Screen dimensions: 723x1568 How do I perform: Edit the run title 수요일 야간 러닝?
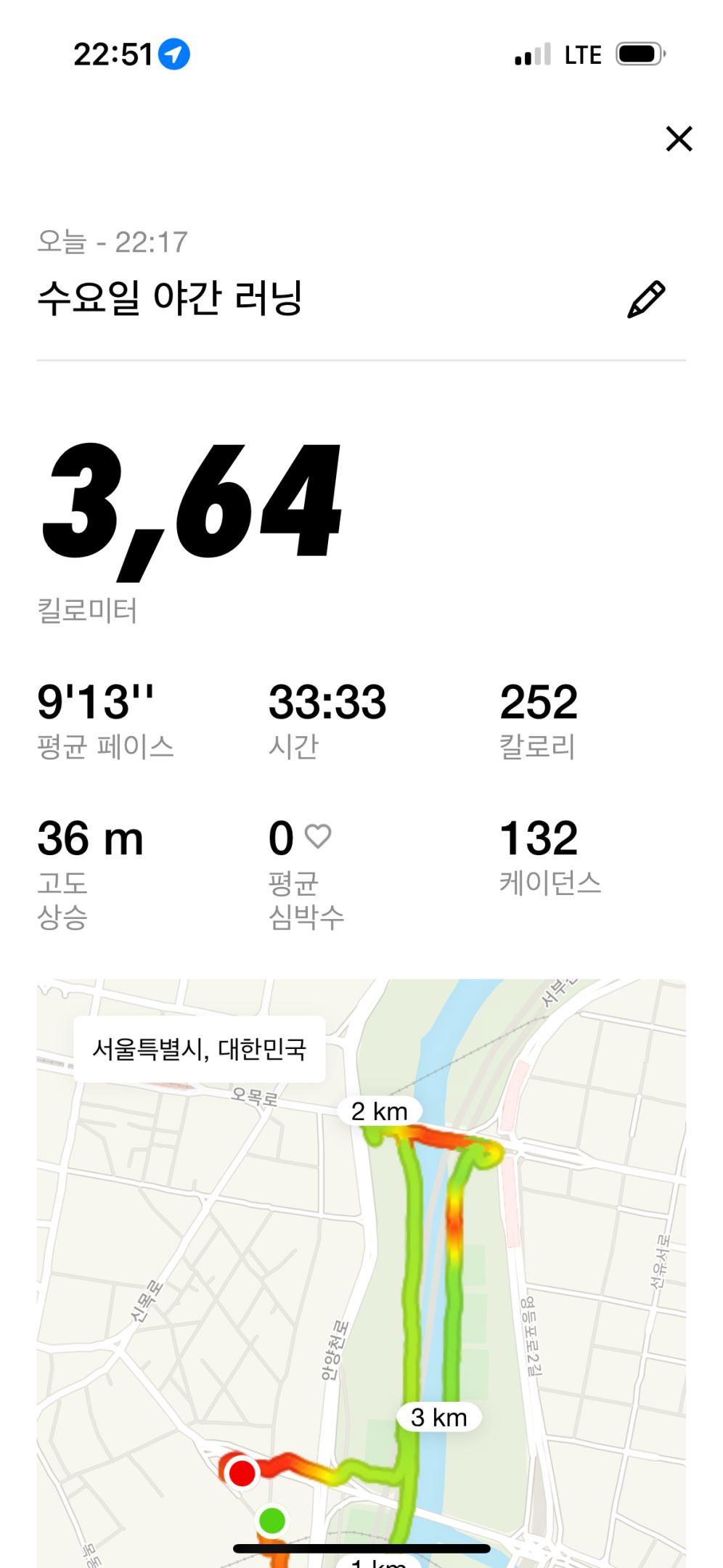(x=645, y=300)
